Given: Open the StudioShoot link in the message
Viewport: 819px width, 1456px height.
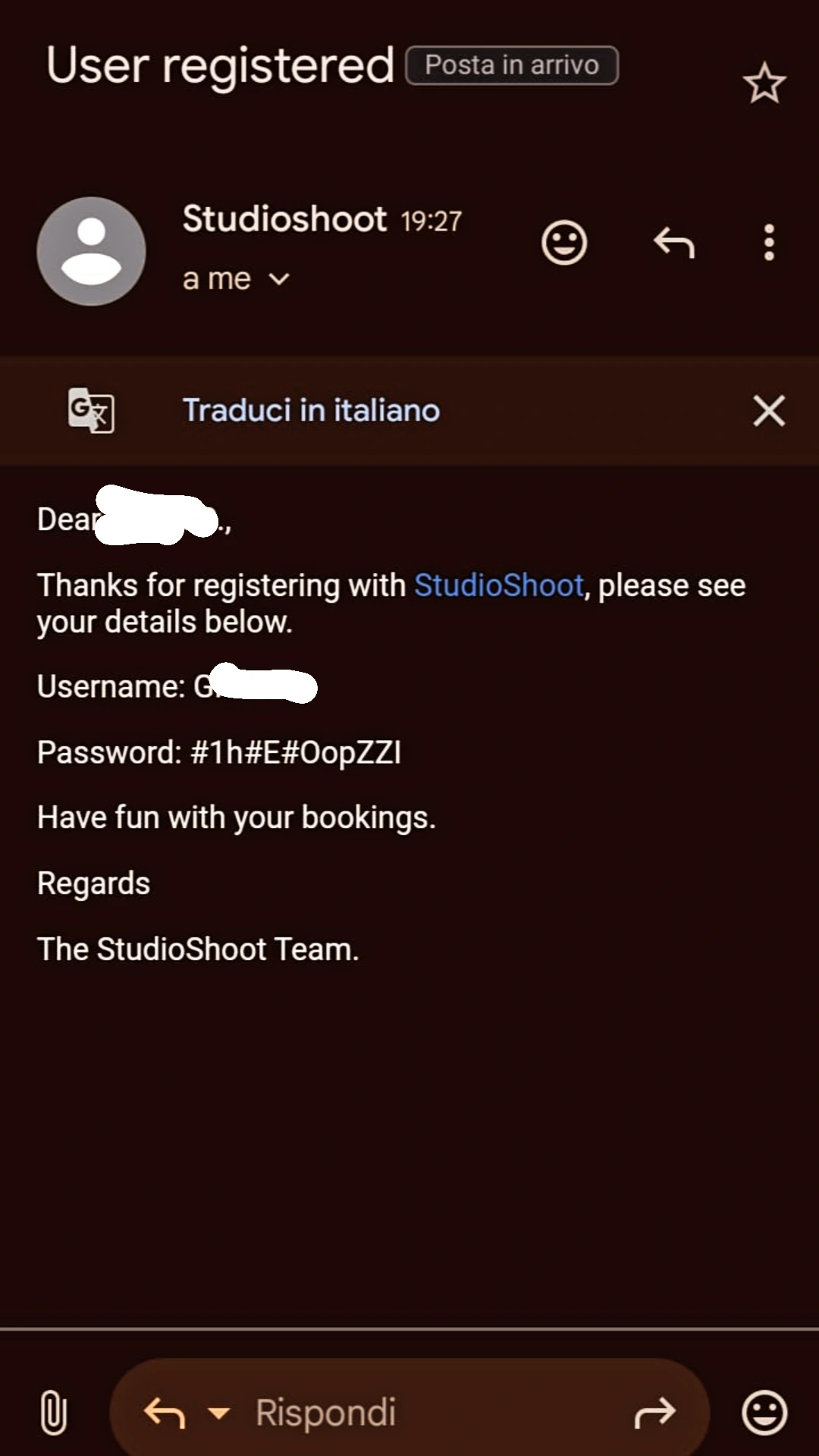Looking at the screenshot, I should click(x=498, y=585).
